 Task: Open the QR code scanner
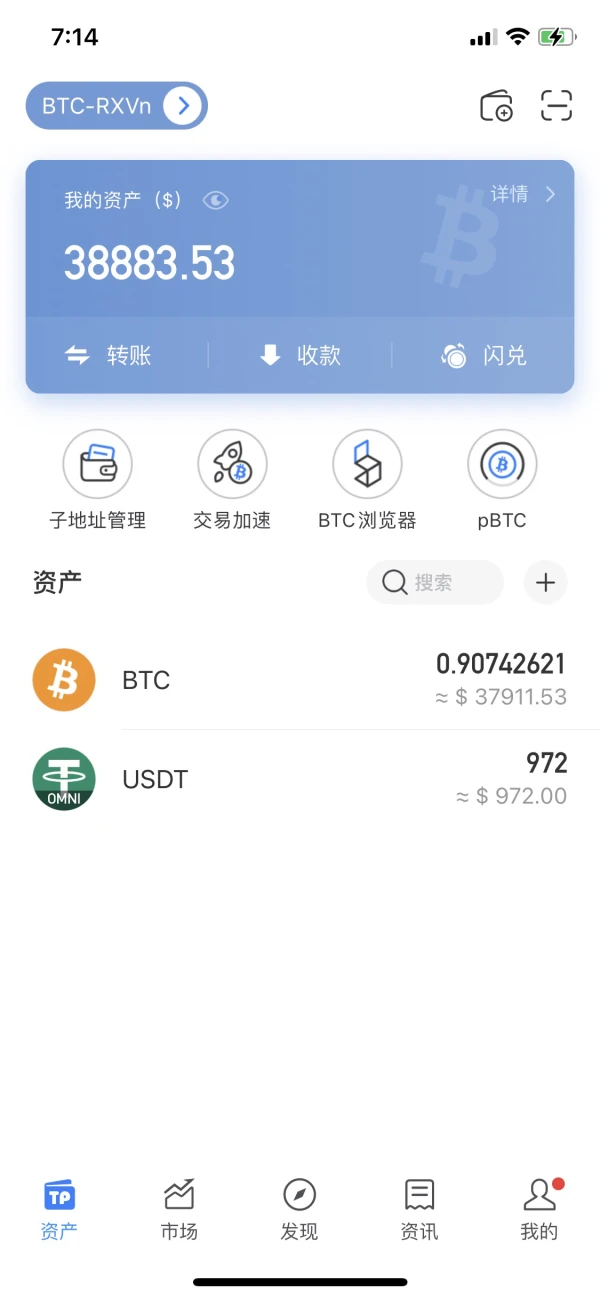point(557,106)
